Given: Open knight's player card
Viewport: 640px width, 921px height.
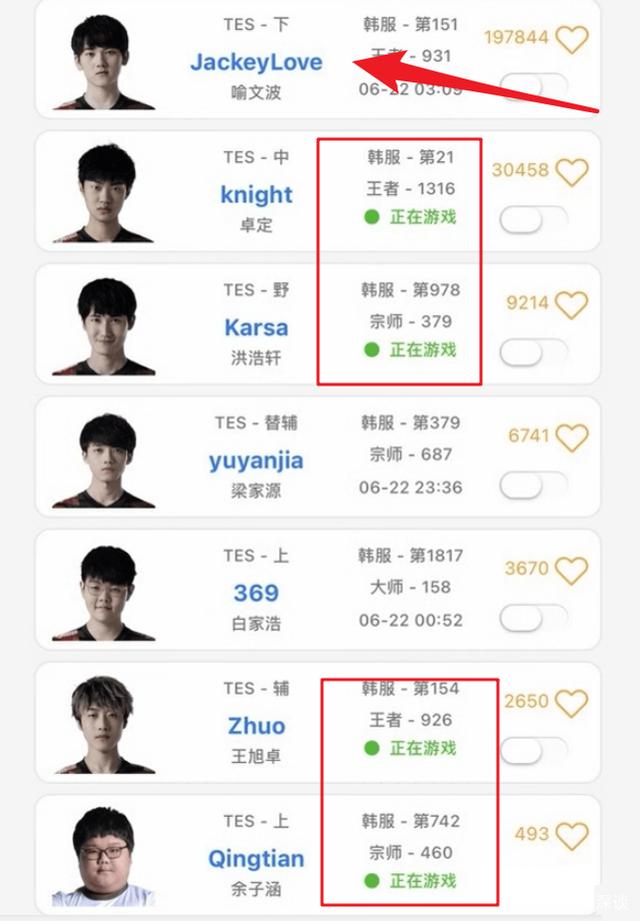Looking at the screenshot, I should (x=256, y=194).
